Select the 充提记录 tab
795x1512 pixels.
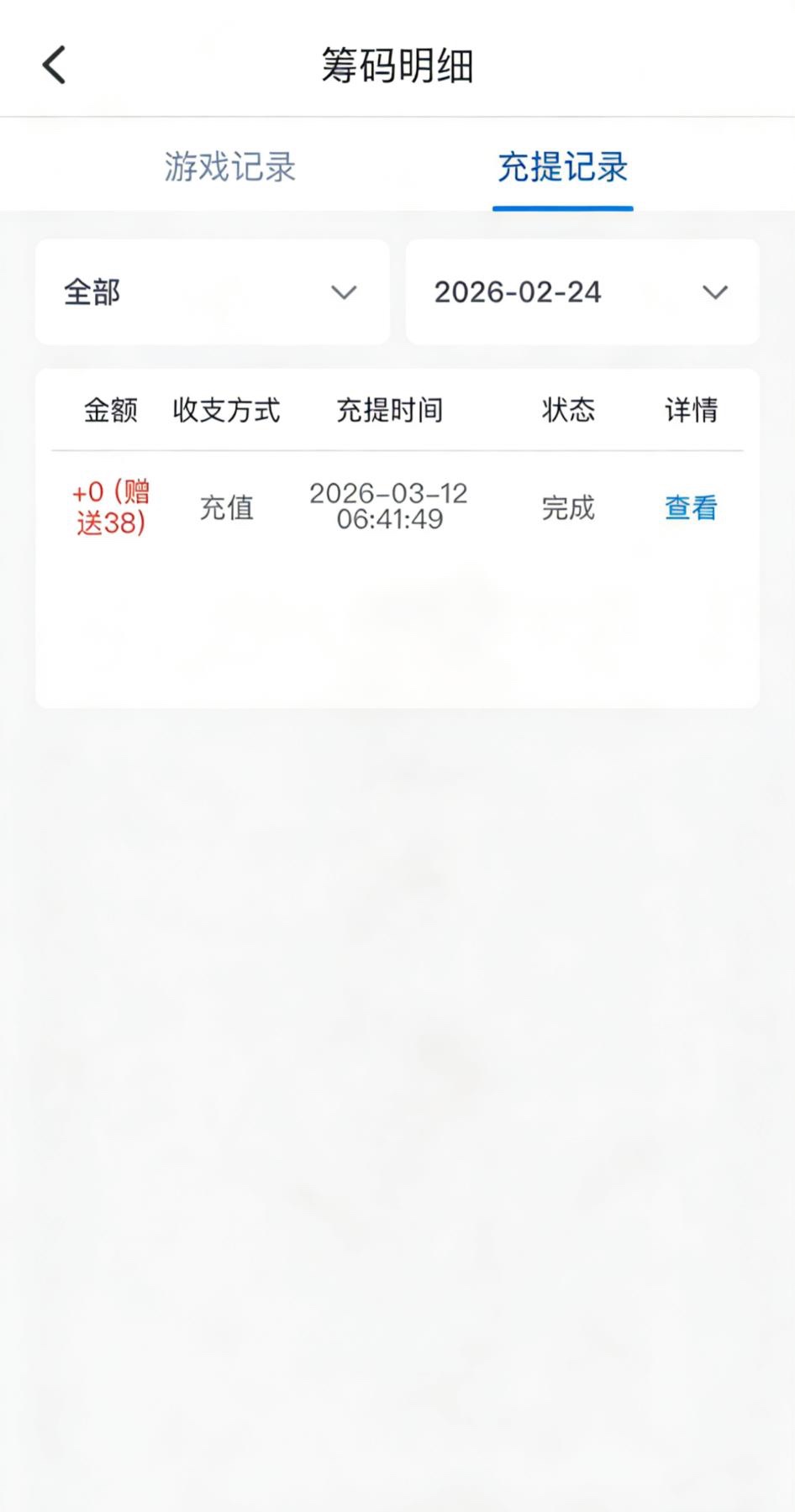click(562, 166)
